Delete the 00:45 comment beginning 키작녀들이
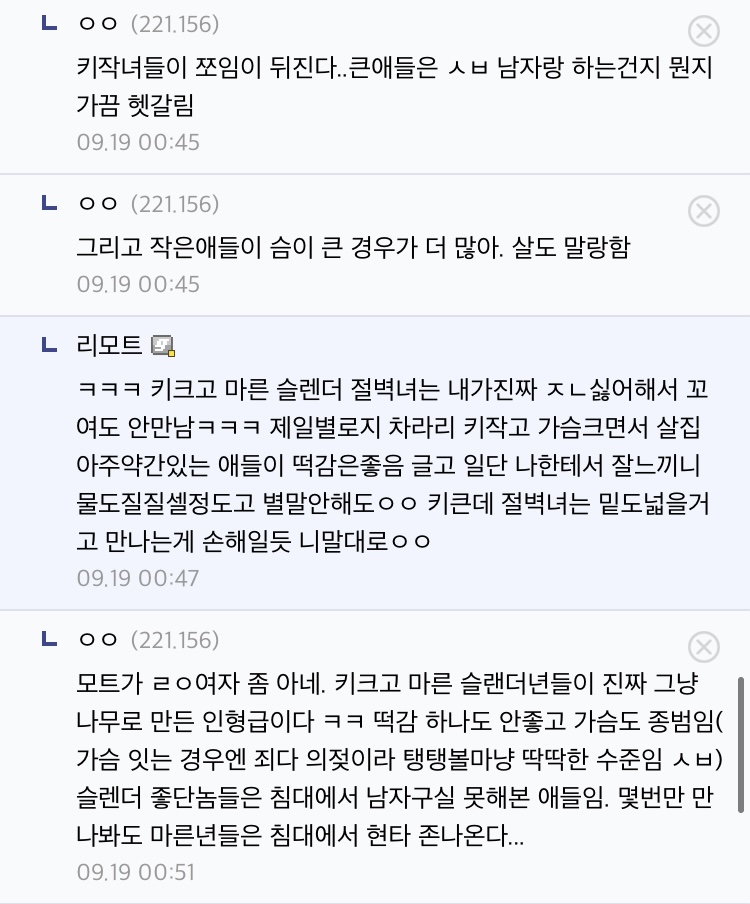The height and width of the screenshot is (904, 750). (x=704, y=32)
